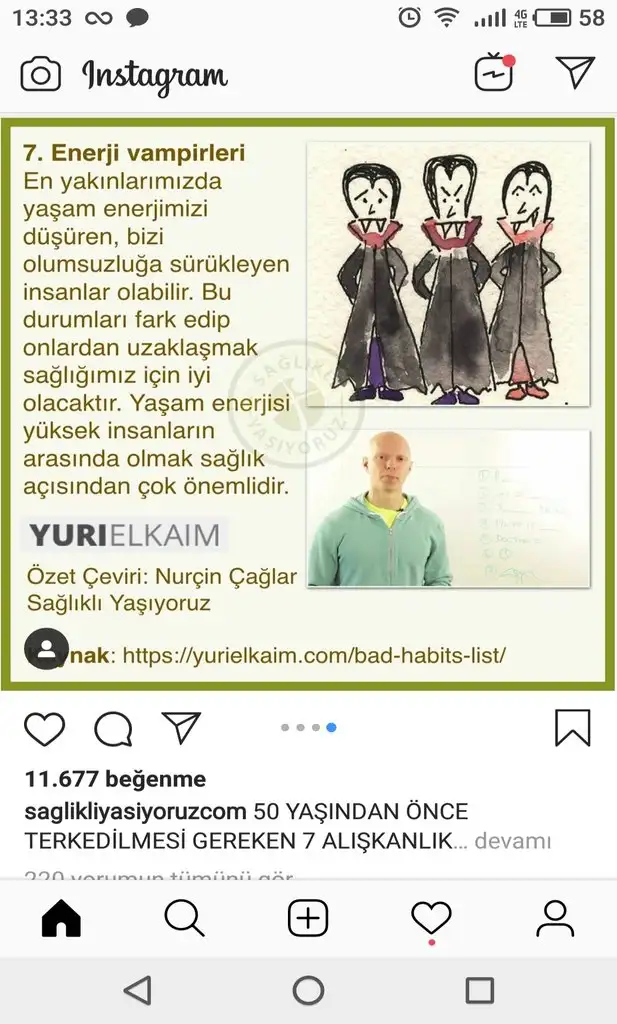The image size is (617, 1024).
Task: Share the post with the paper plane below it
Action: pos(181,728)
